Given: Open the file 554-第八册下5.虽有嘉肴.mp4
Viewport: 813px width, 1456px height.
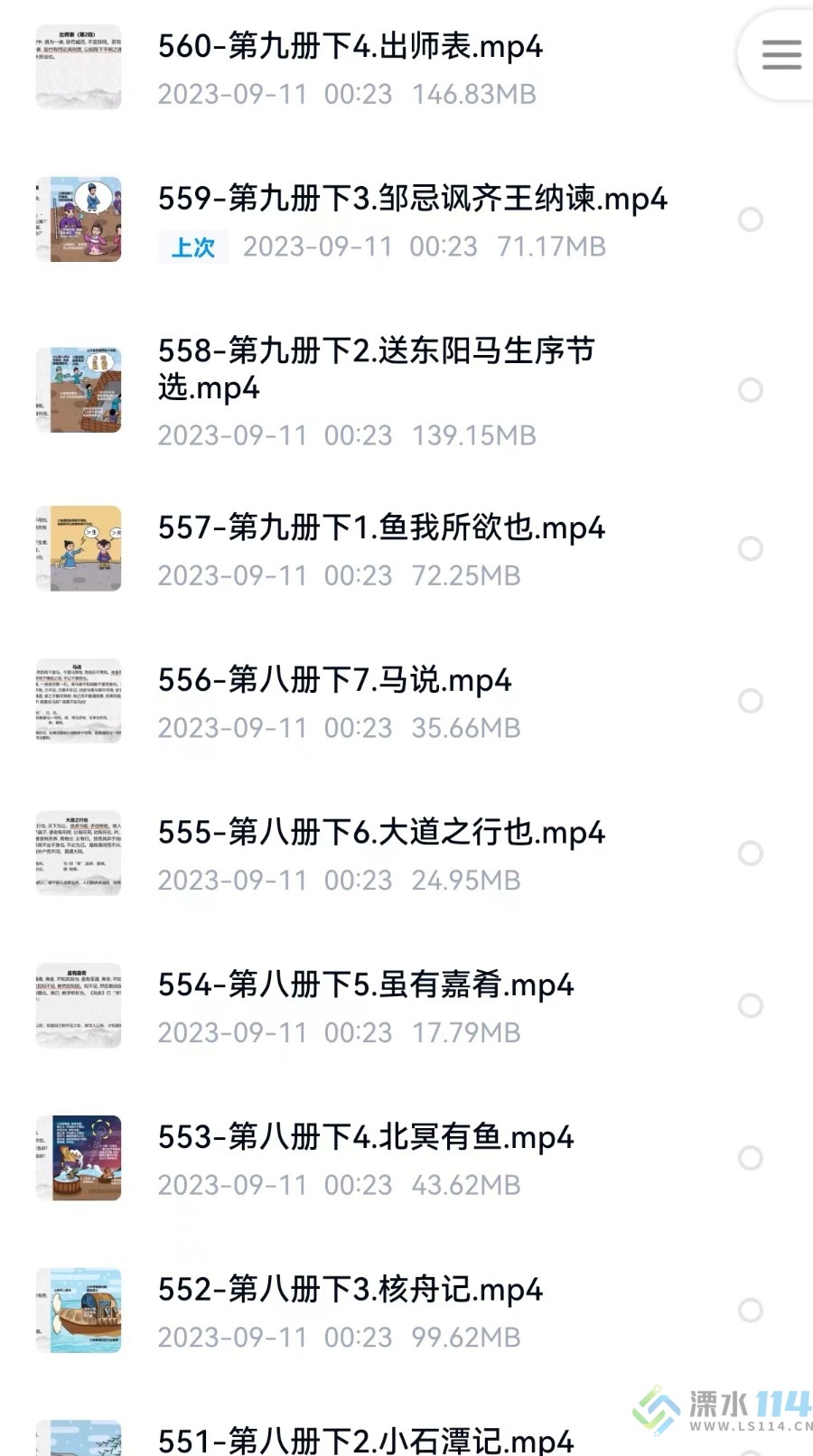Looking at the screenshot, I should [x=365, y=985].
